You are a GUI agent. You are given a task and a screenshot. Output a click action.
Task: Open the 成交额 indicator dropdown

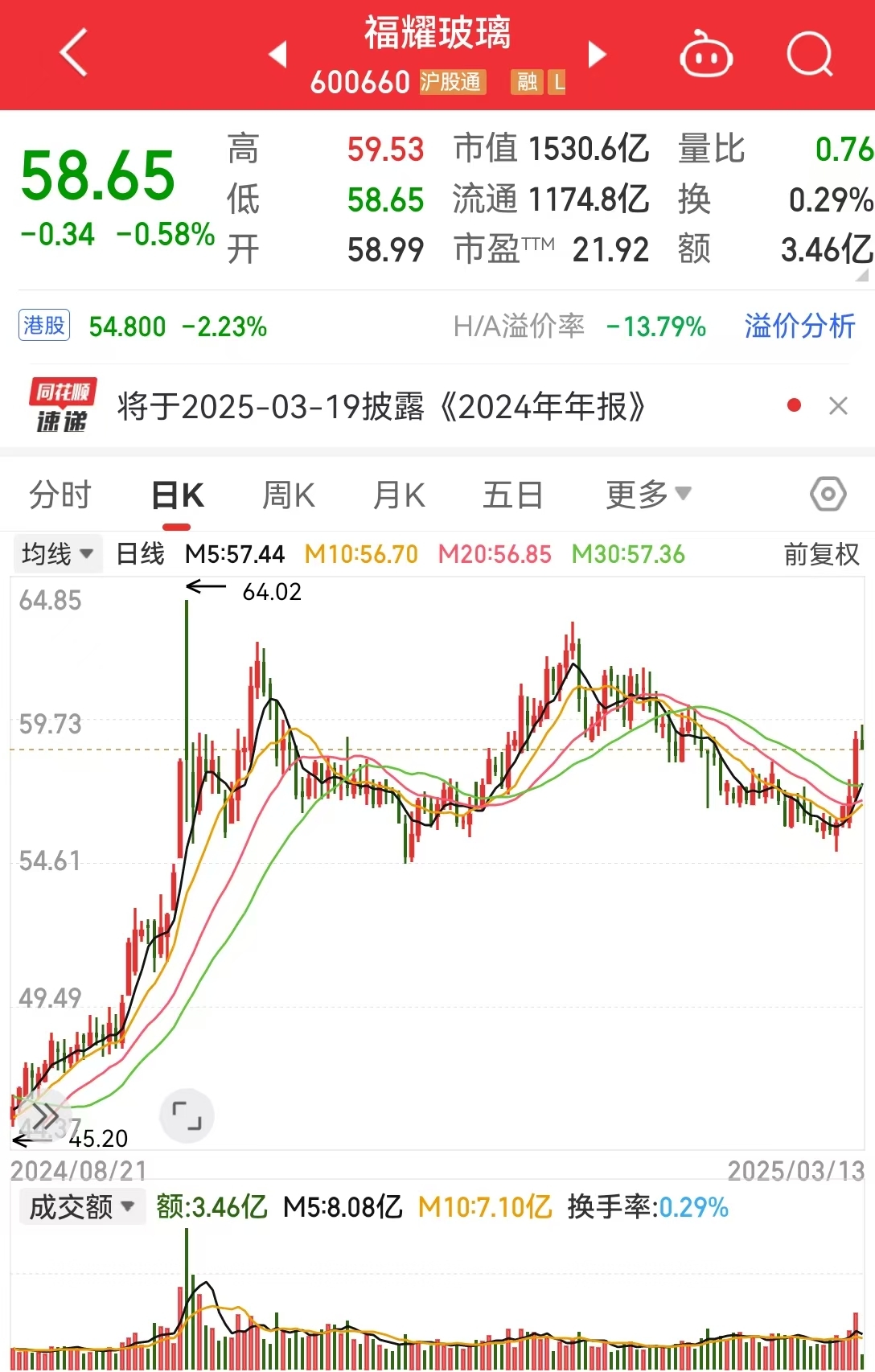coord(80,1206)
